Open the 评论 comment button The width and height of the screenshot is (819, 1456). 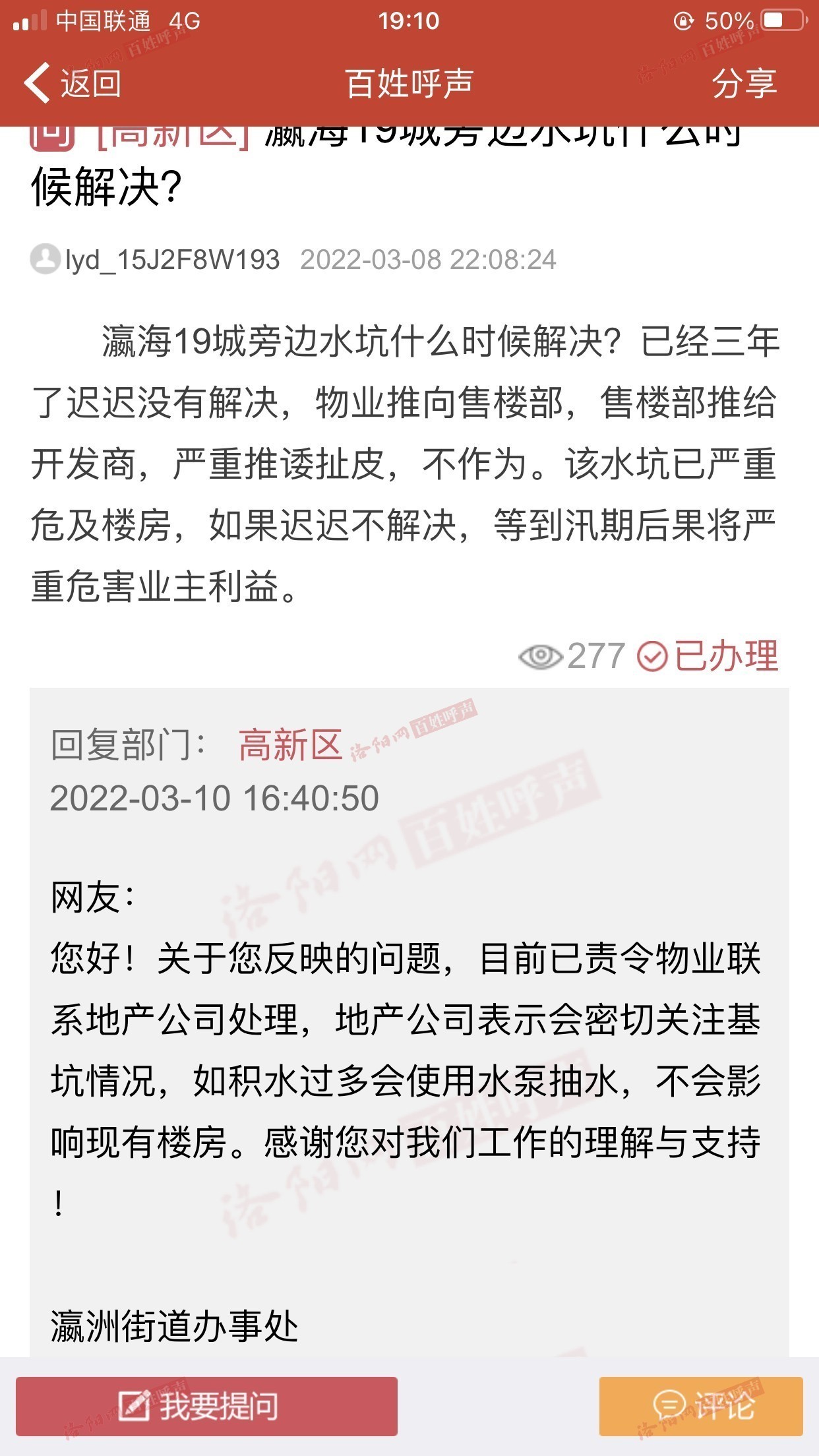(701, 1406)
